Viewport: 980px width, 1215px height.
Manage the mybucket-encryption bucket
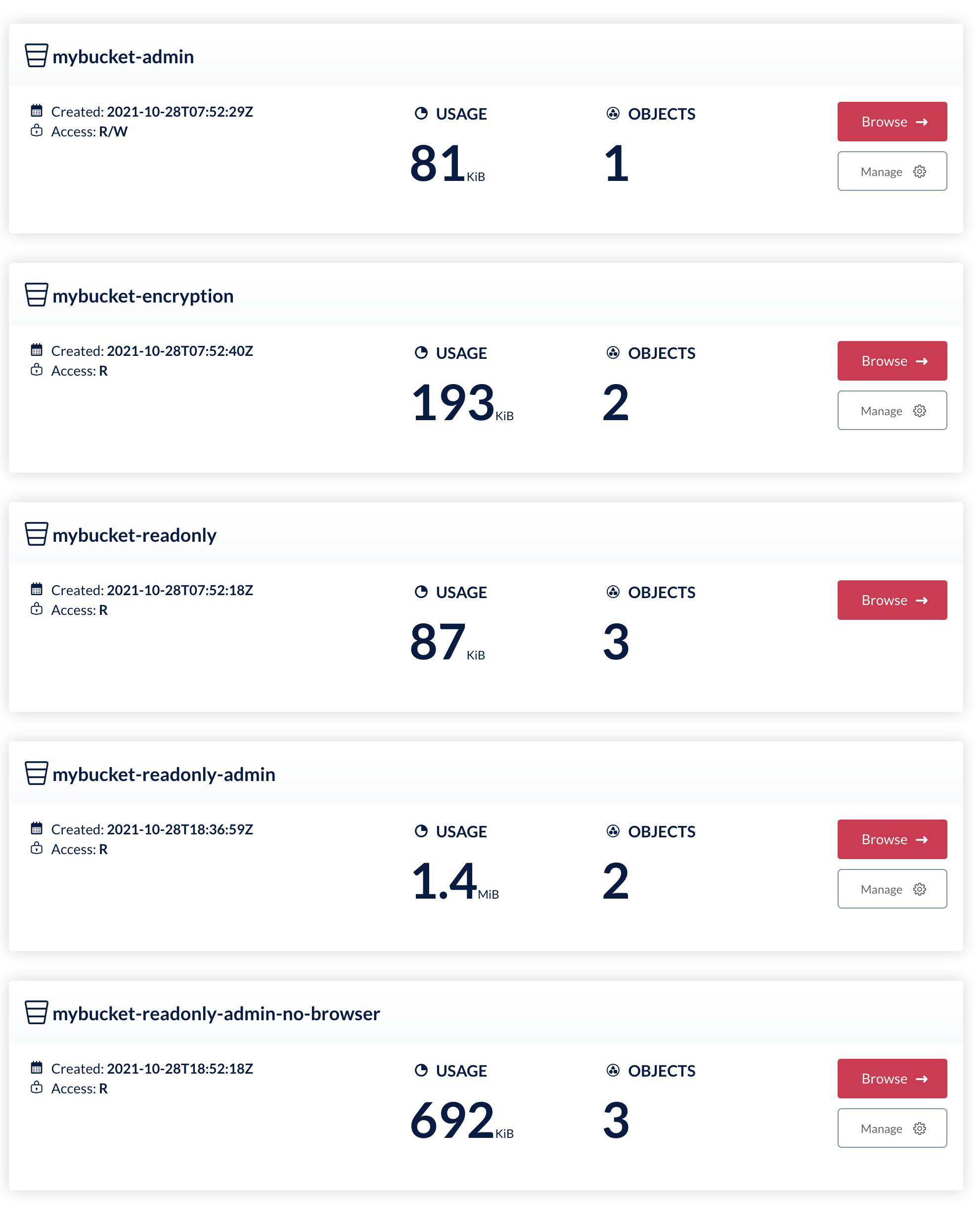892,410
